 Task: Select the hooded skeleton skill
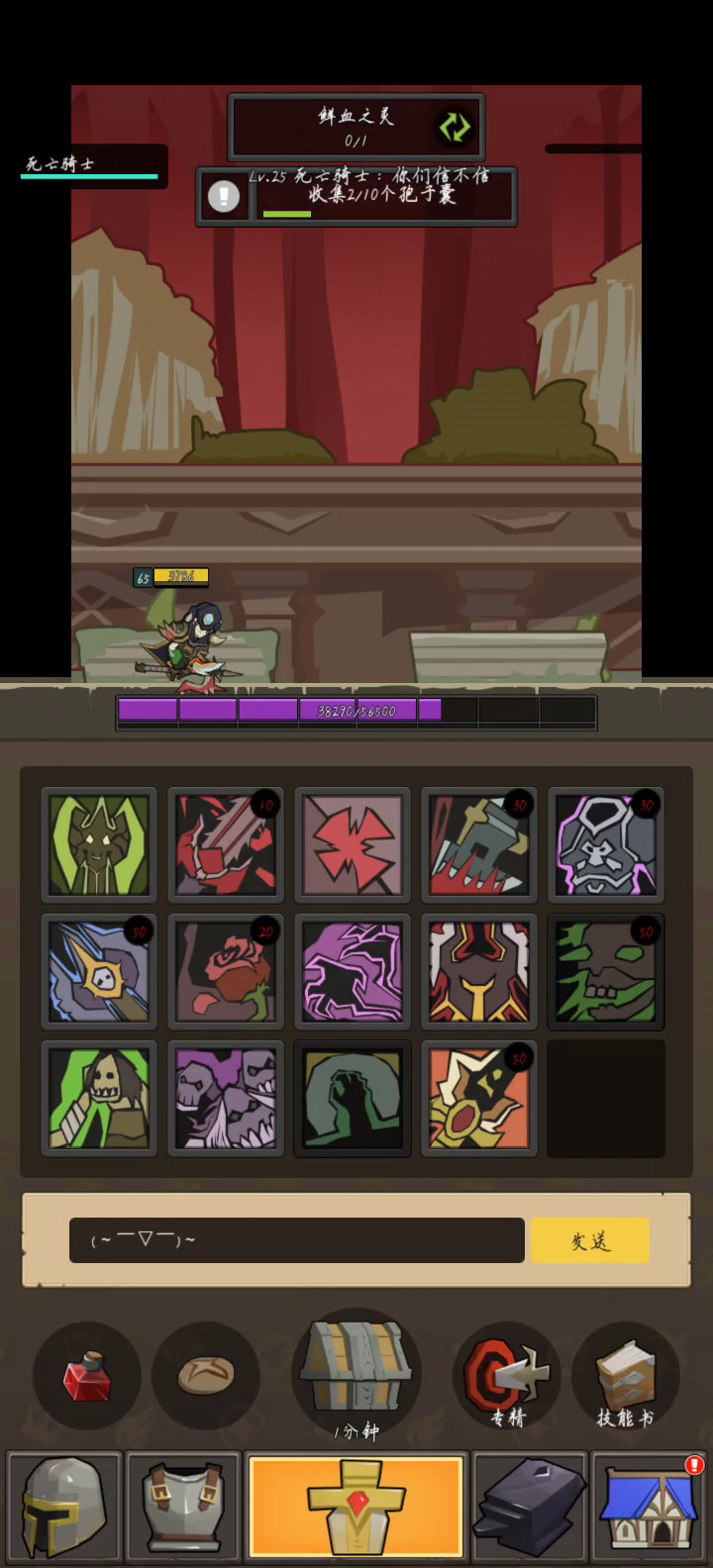coord(99,1099)
